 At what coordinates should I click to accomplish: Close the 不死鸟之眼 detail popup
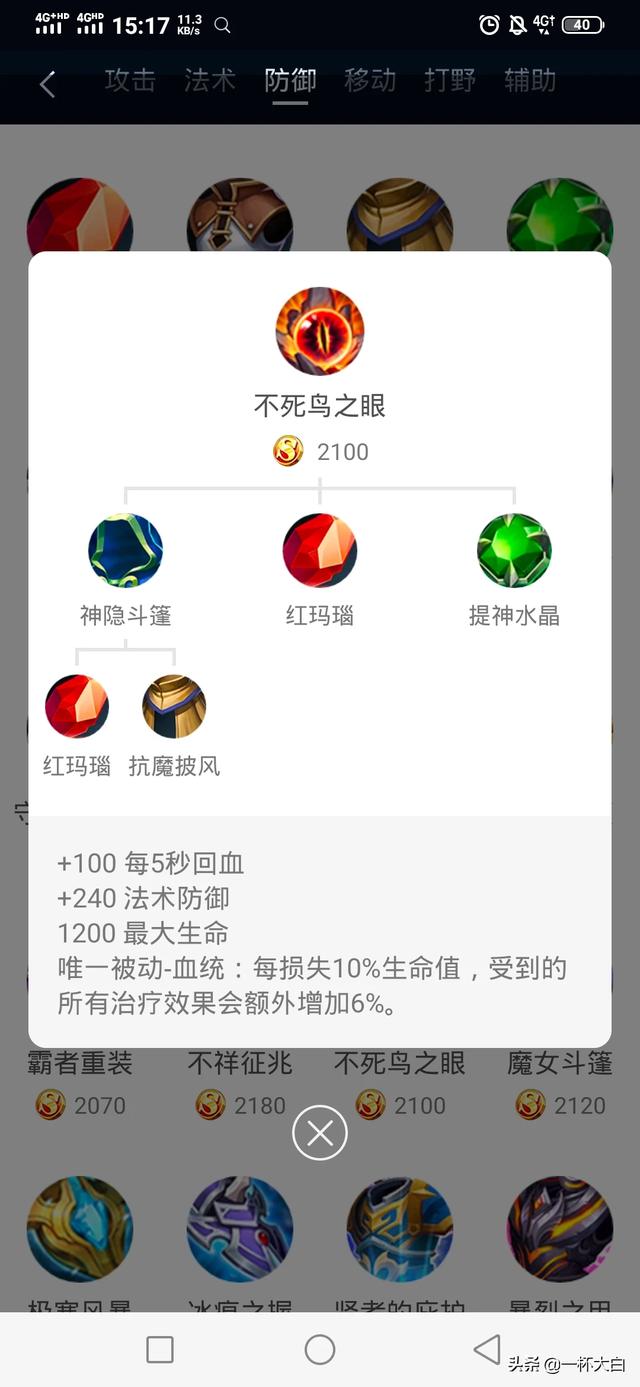pos(320,1133)
